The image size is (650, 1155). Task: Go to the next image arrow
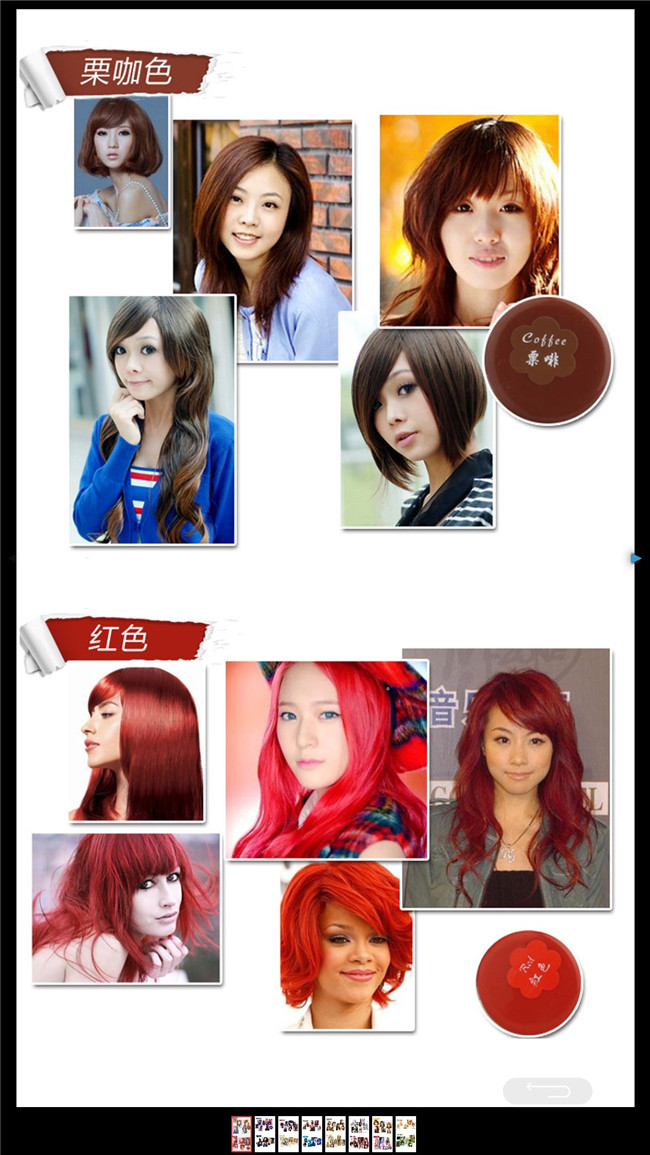pos(636,558)
